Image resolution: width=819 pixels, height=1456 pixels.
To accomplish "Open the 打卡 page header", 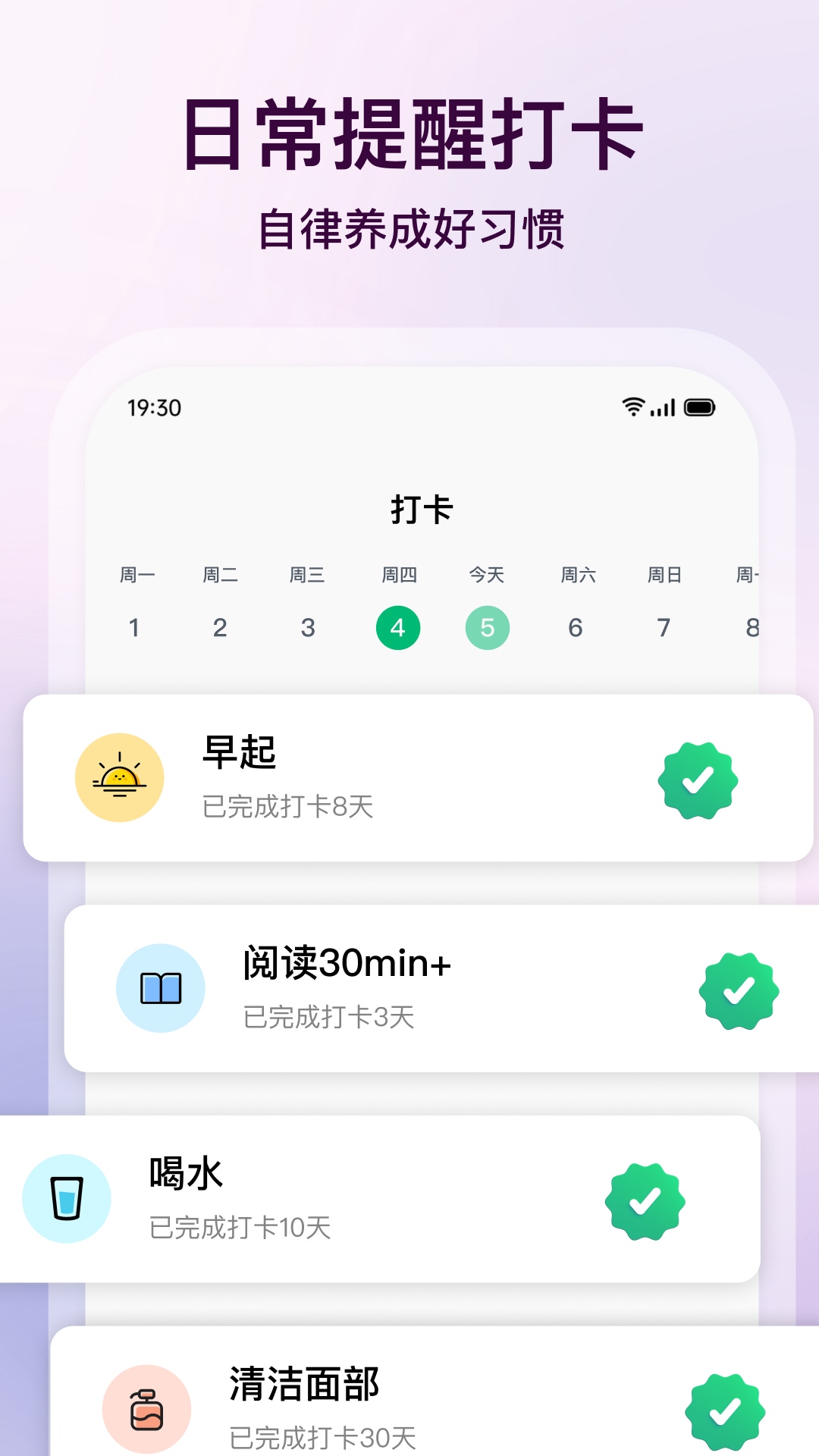I will click(421, 510).
